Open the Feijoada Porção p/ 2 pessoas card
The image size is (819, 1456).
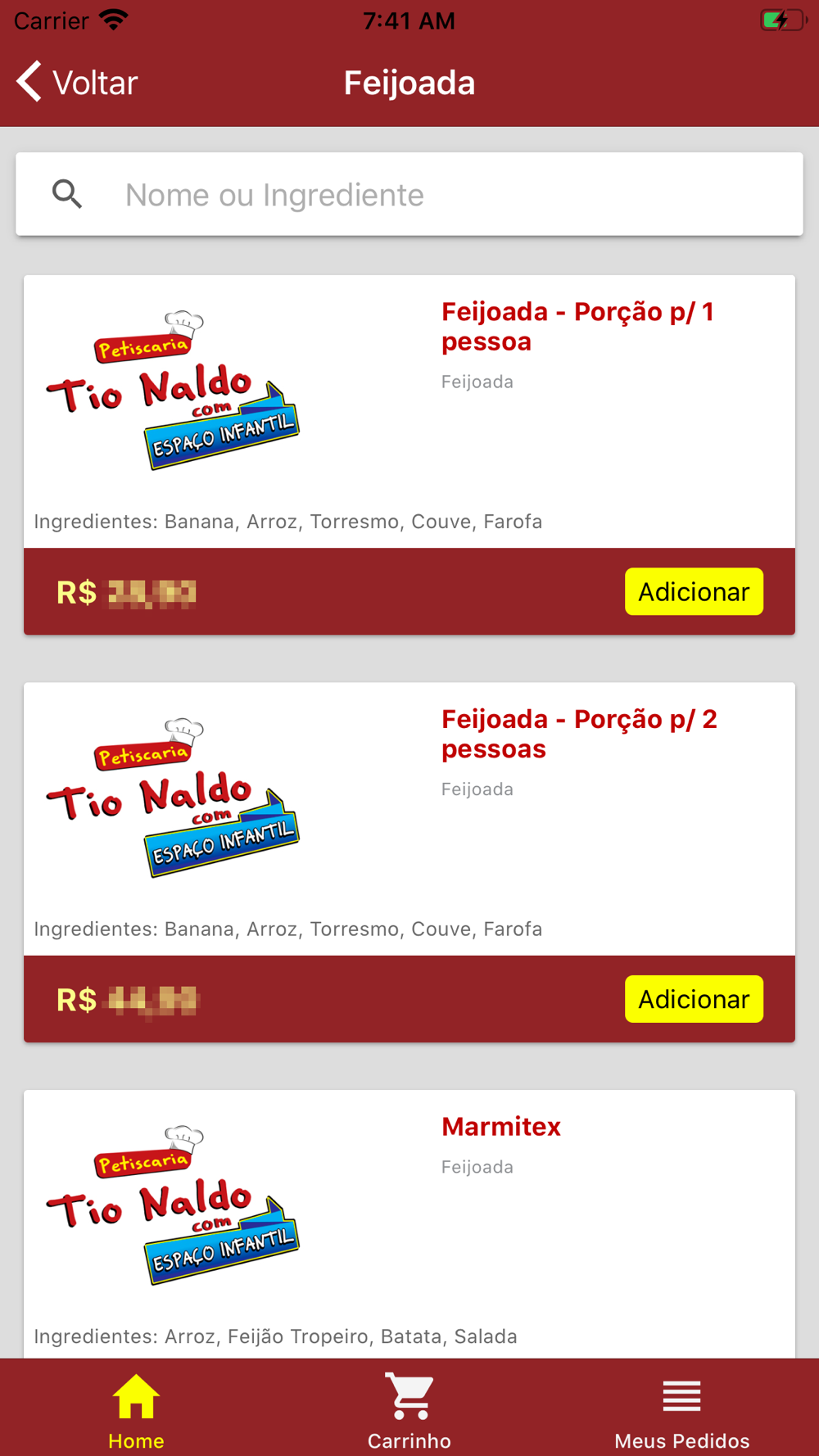click(x=409, y=819)
